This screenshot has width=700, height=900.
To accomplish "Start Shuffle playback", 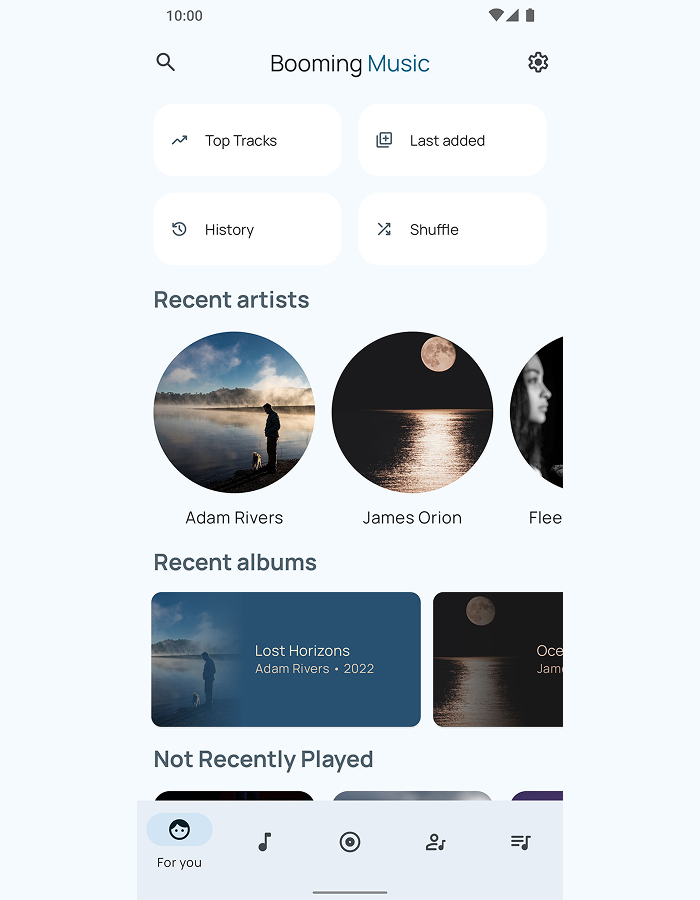I will click(x=452, y=229).
